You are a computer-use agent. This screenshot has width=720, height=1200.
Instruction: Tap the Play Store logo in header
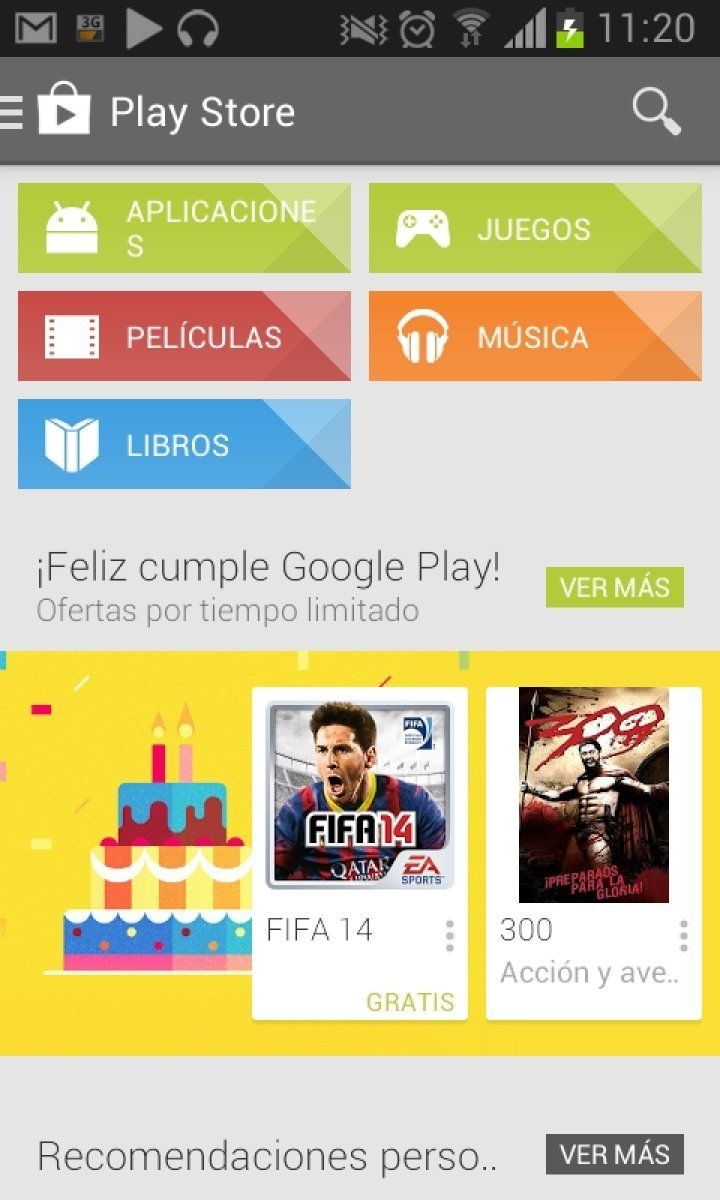tap(64, 110)
